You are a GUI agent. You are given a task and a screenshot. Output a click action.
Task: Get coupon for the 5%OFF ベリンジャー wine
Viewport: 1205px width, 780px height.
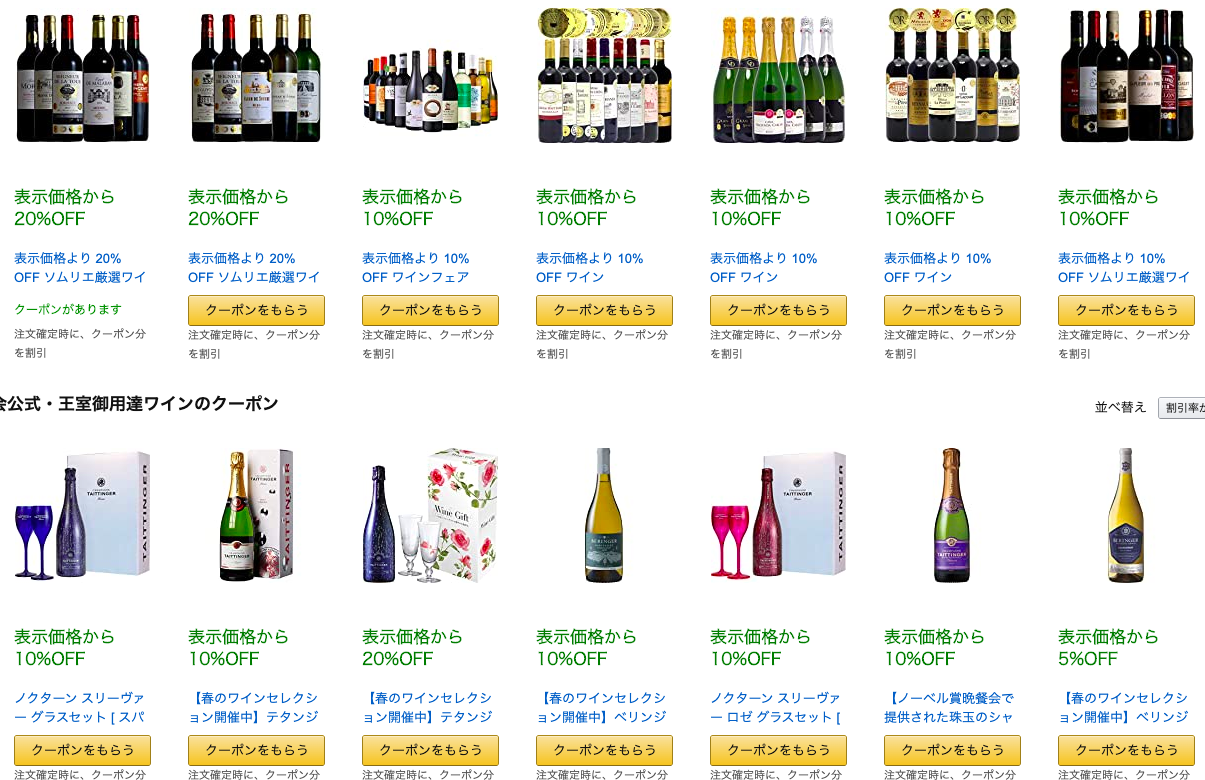[1126, 750]
